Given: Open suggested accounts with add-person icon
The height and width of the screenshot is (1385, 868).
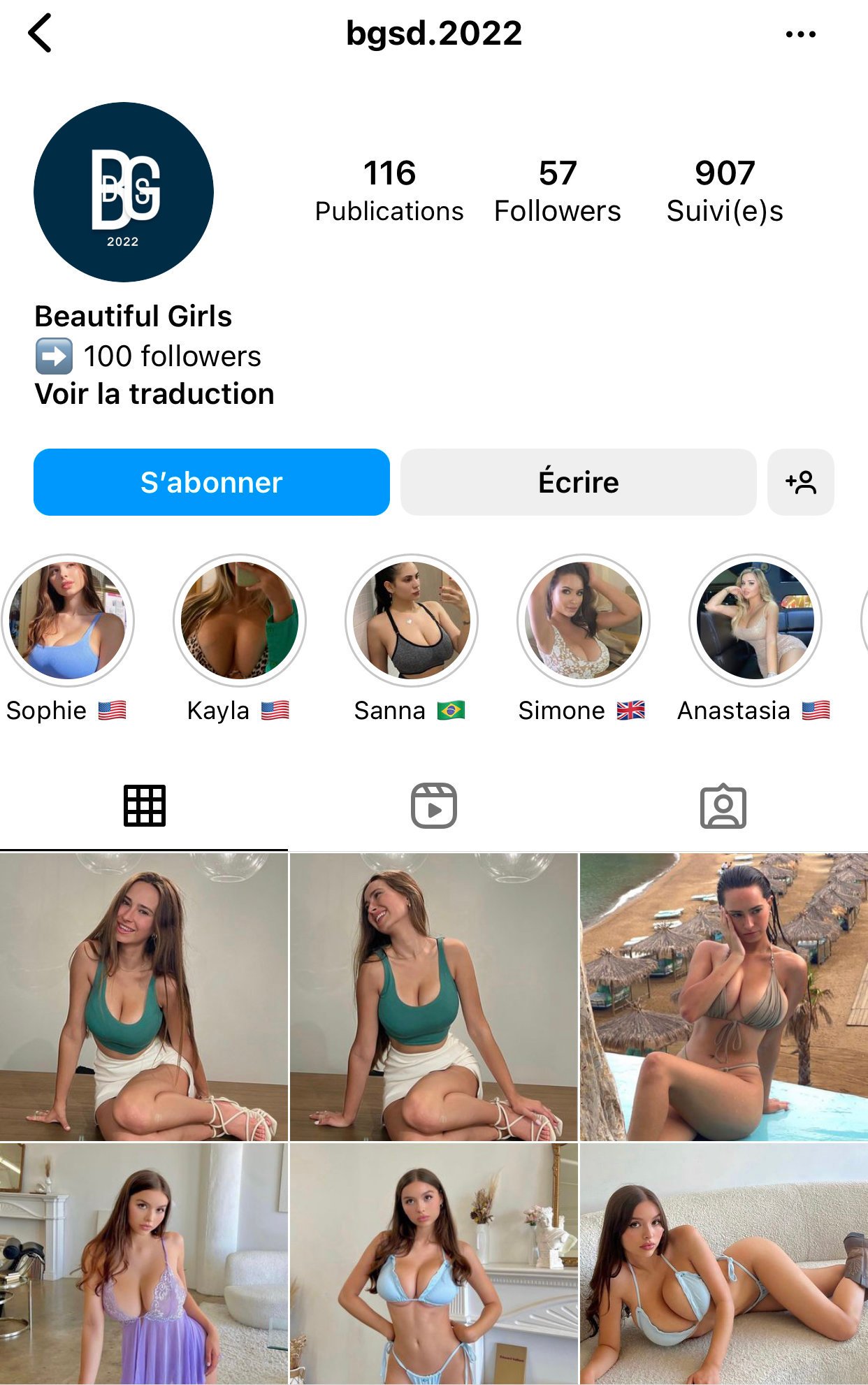Looking at the screenshot, I should coord(800,482).
